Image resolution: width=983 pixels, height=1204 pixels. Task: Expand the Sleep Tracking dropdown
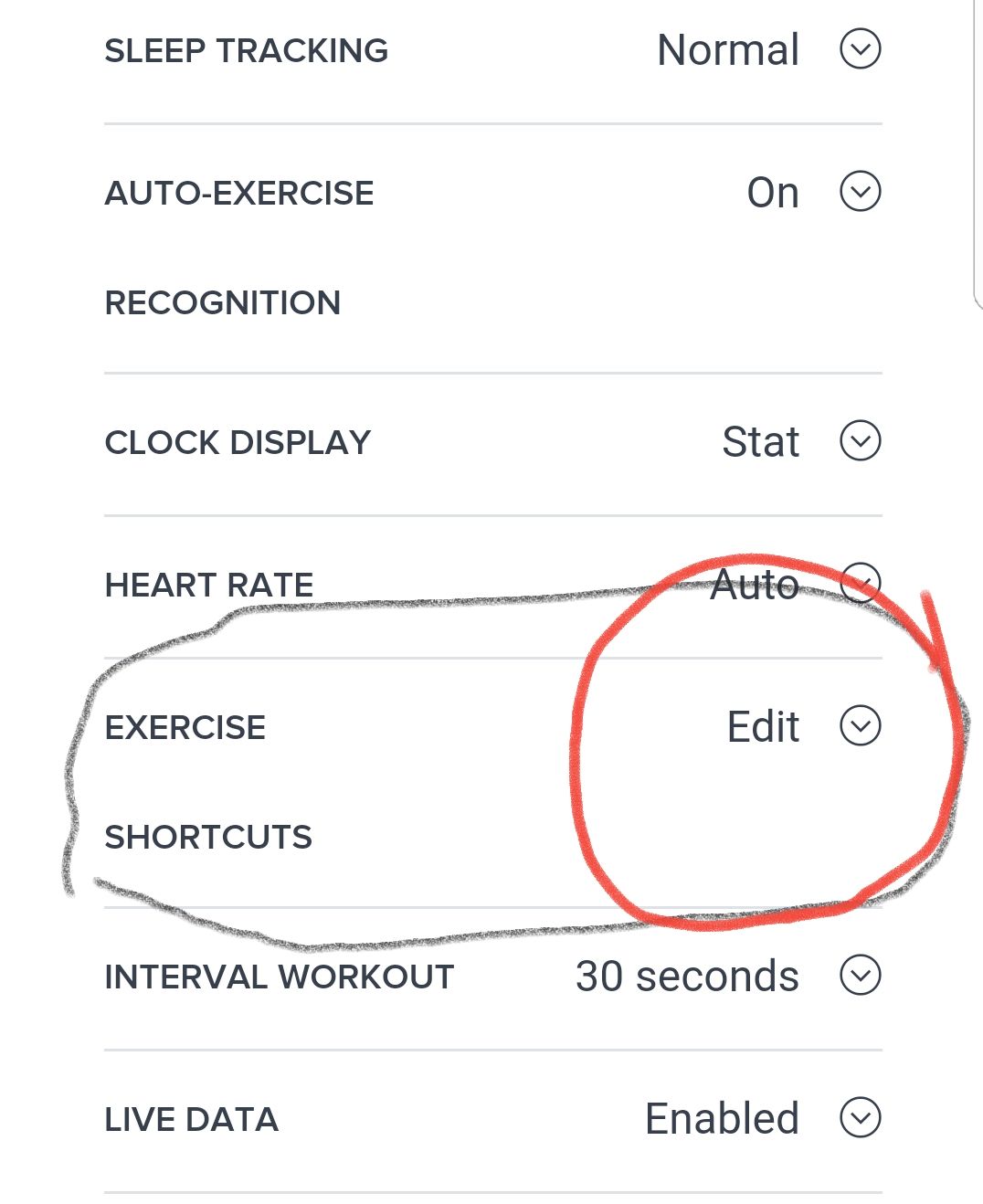pyautogui.click(x=860, y=49)
